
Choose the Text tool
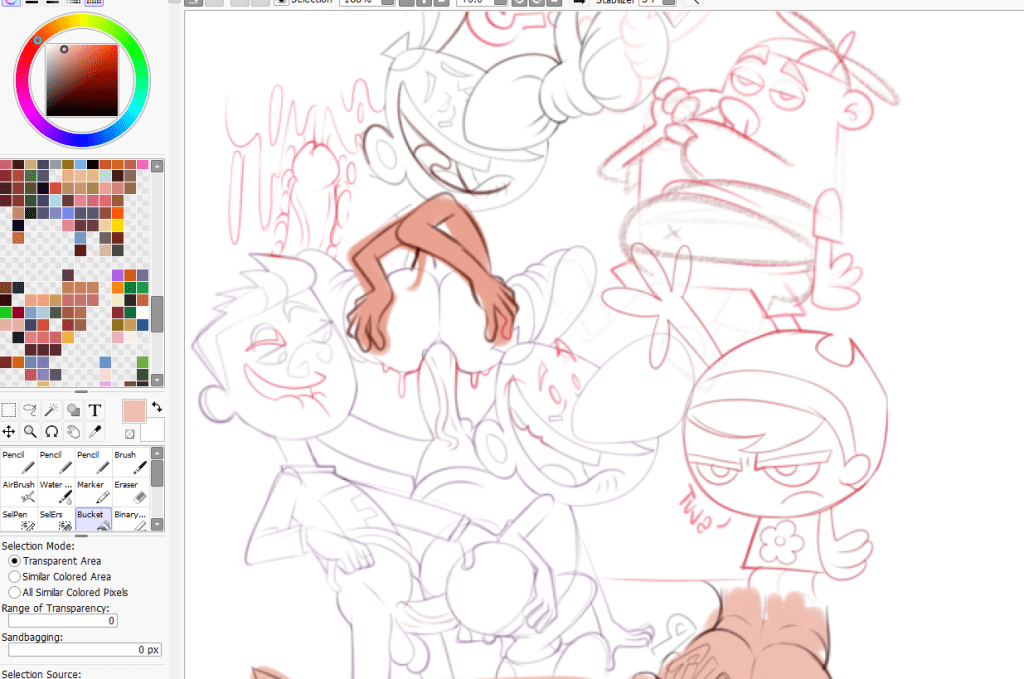(x=95, y=410)
